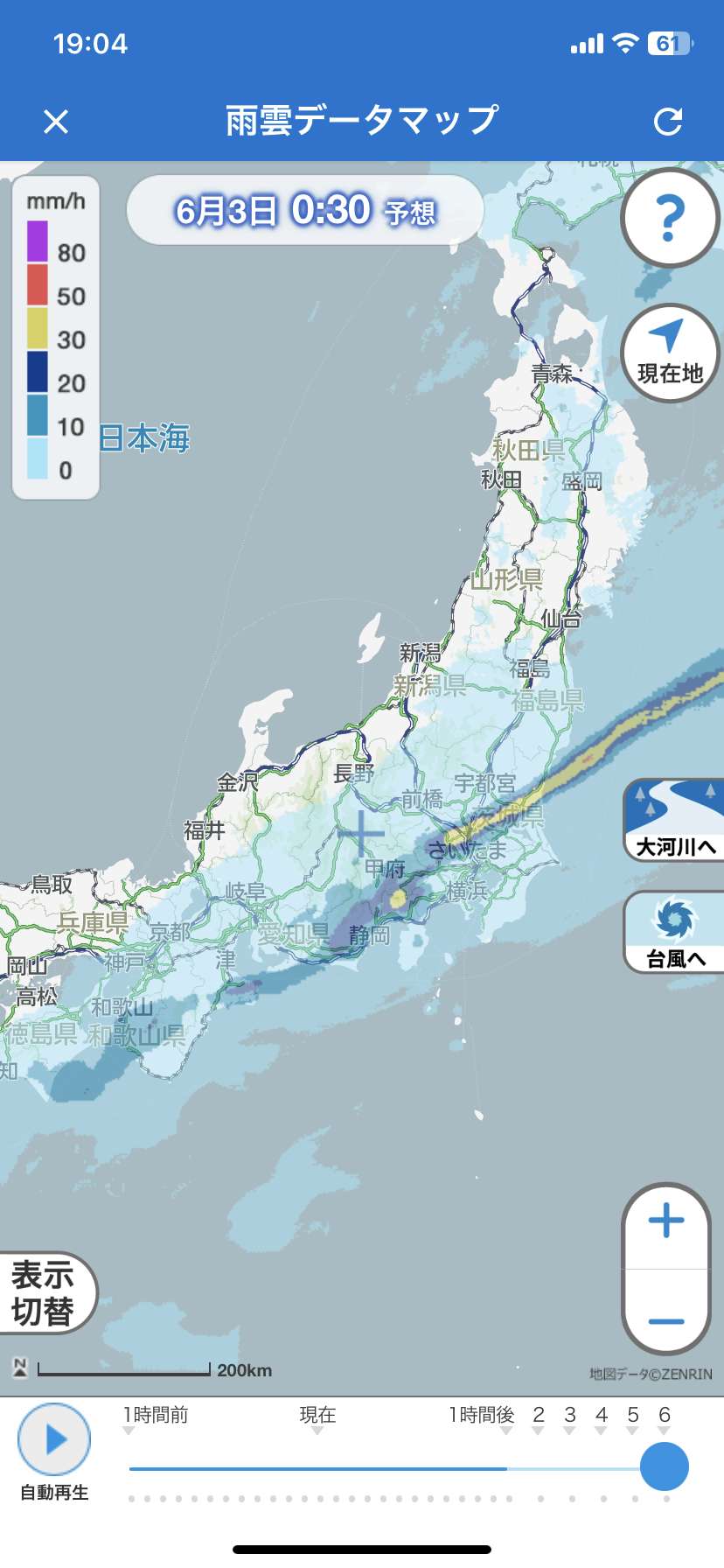Start 自動再生 auto playback
This screenshot has width=724, height=1568.
tap(54, 1452)
